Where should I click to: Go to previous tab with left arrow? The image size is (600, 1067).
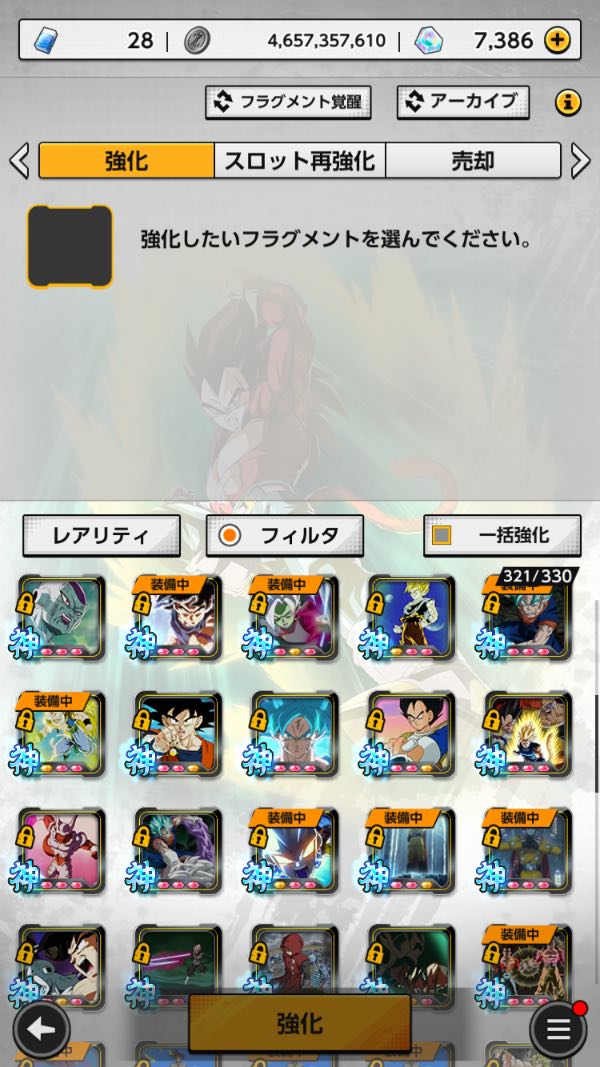(19, 160)
